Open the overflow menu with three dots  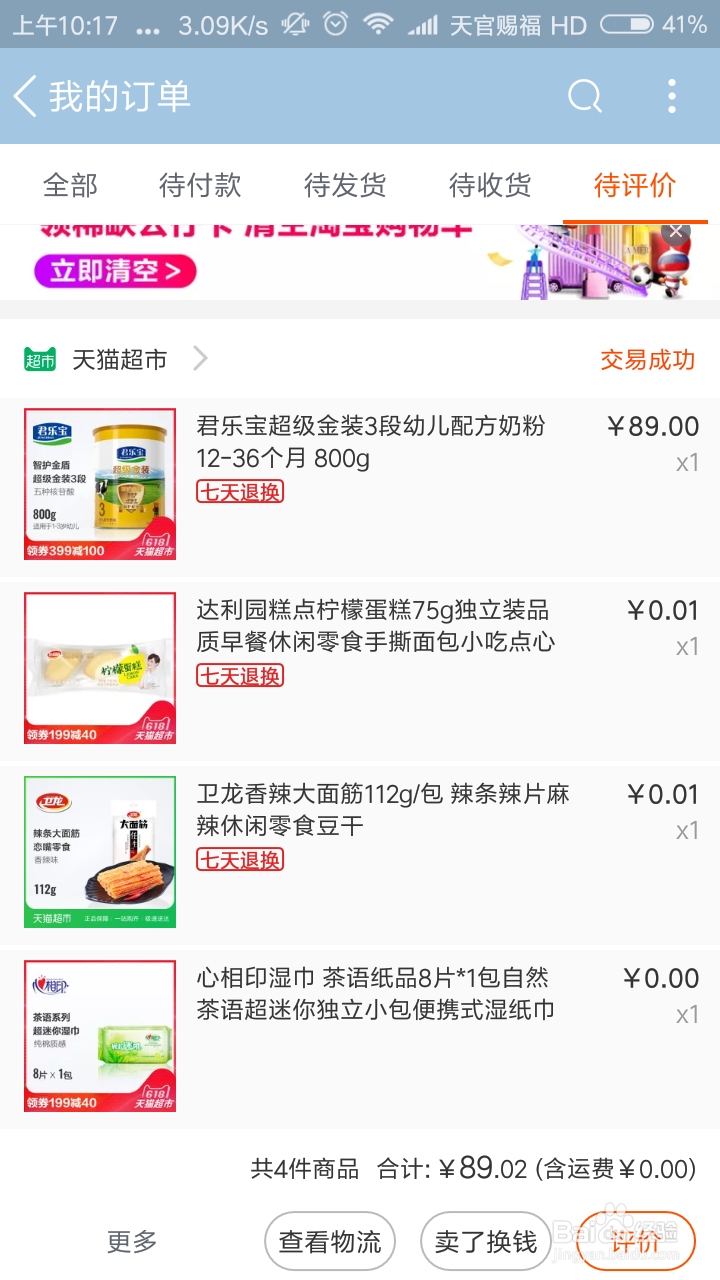click(x=672, y=95)
